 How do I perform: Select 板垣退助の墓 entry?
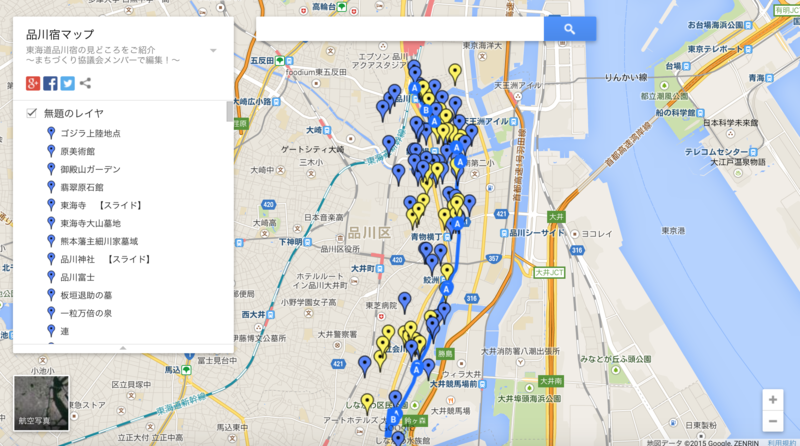[x=86, y=295]
